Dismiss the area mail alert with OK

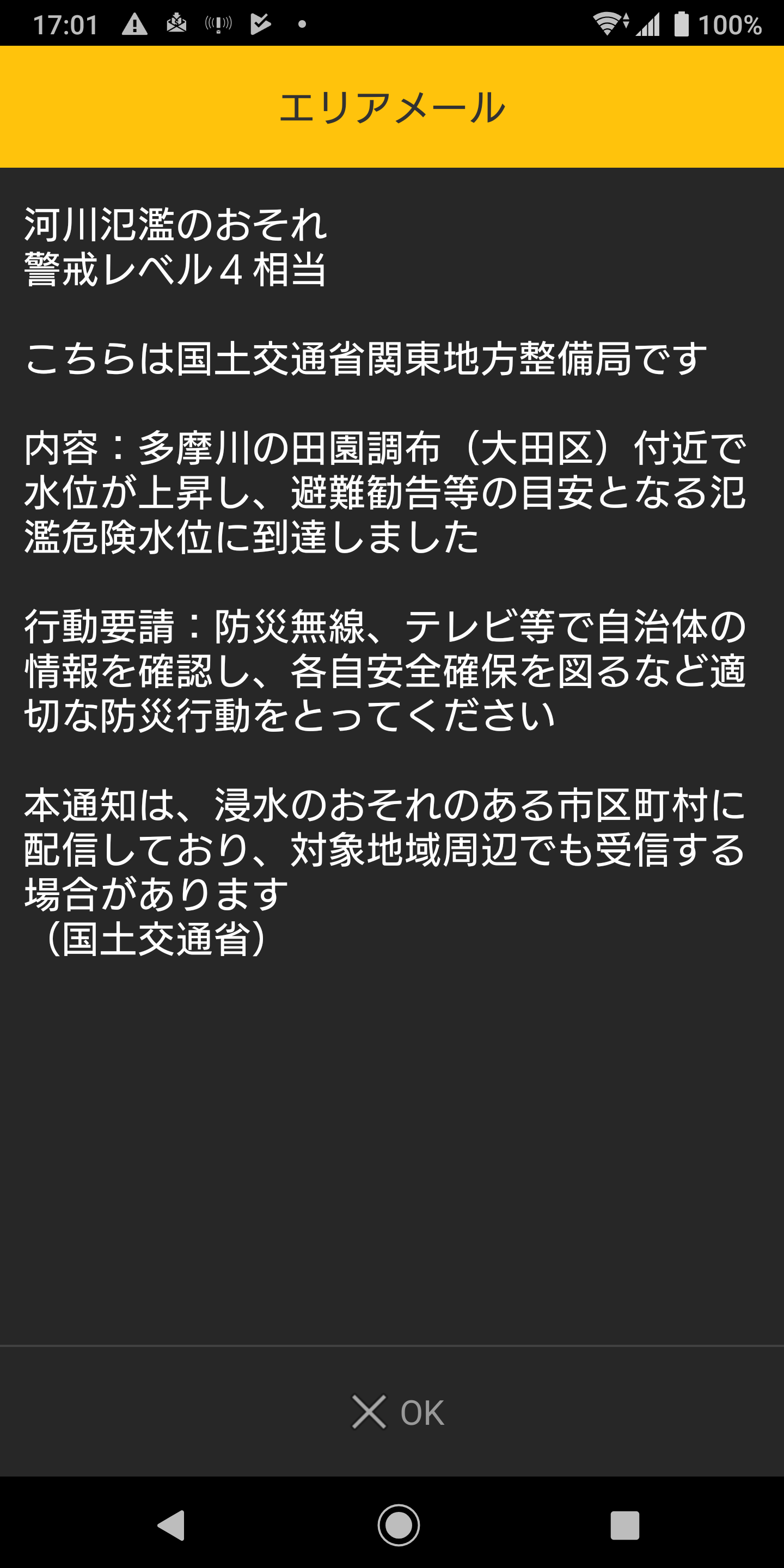398,1412
